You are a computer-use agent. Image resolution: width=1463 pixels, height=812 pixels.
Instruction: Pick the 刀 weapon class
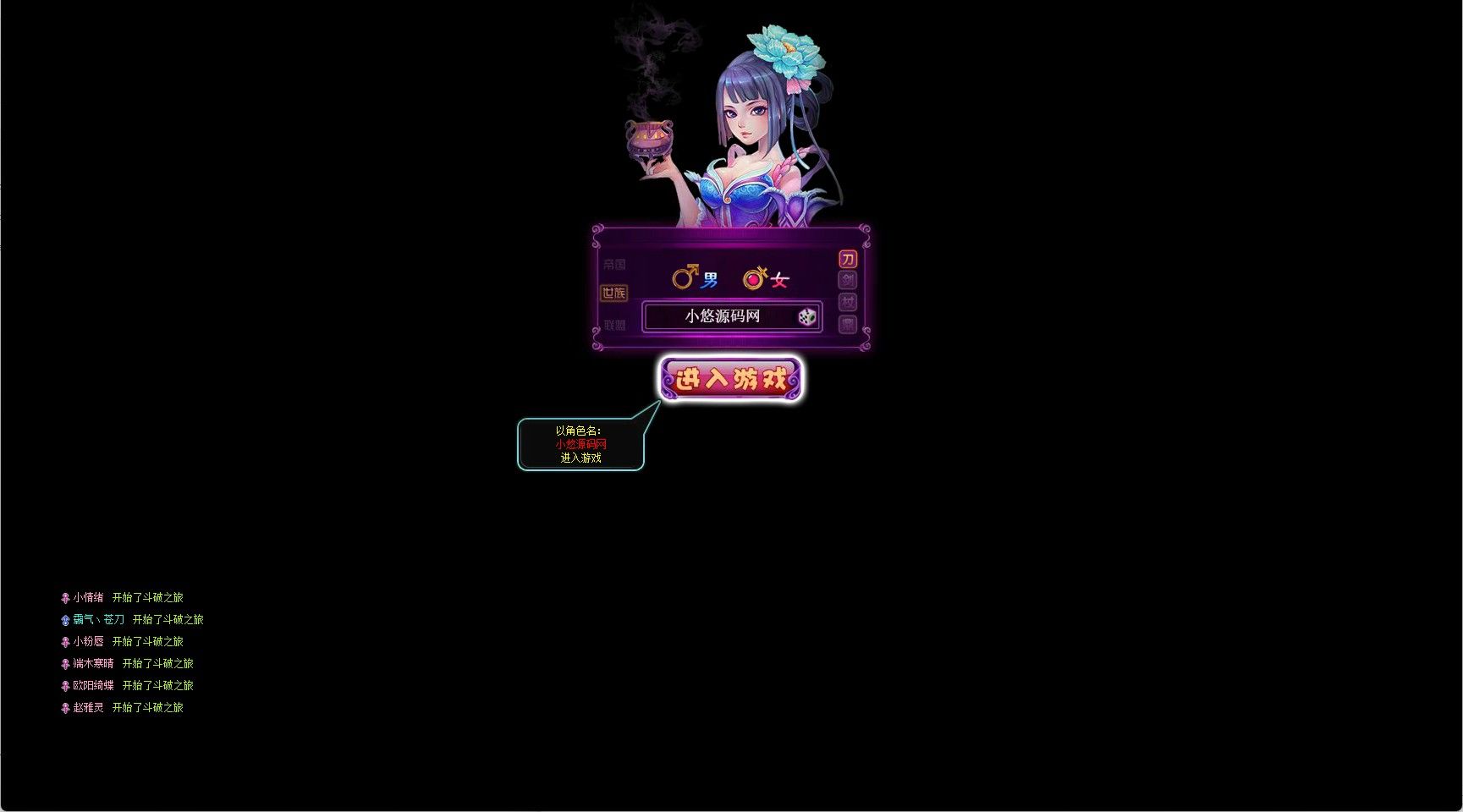(x=847, y=259)
